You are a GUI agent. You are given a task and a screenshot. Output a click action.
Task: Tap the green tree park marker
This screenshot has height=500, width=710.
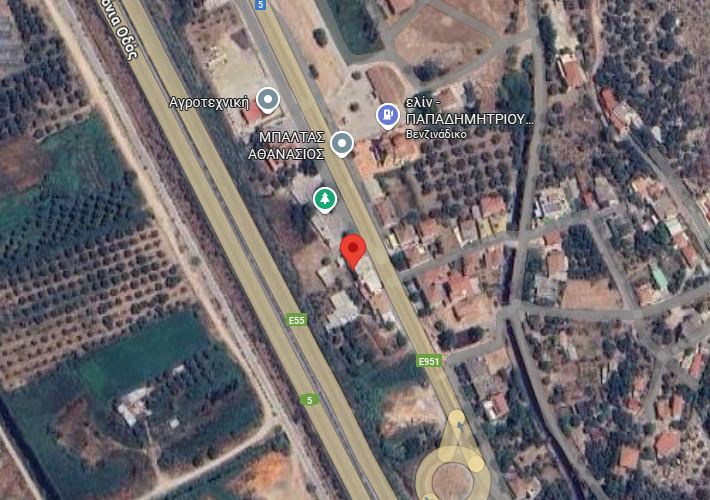click(x=324, y=199)
